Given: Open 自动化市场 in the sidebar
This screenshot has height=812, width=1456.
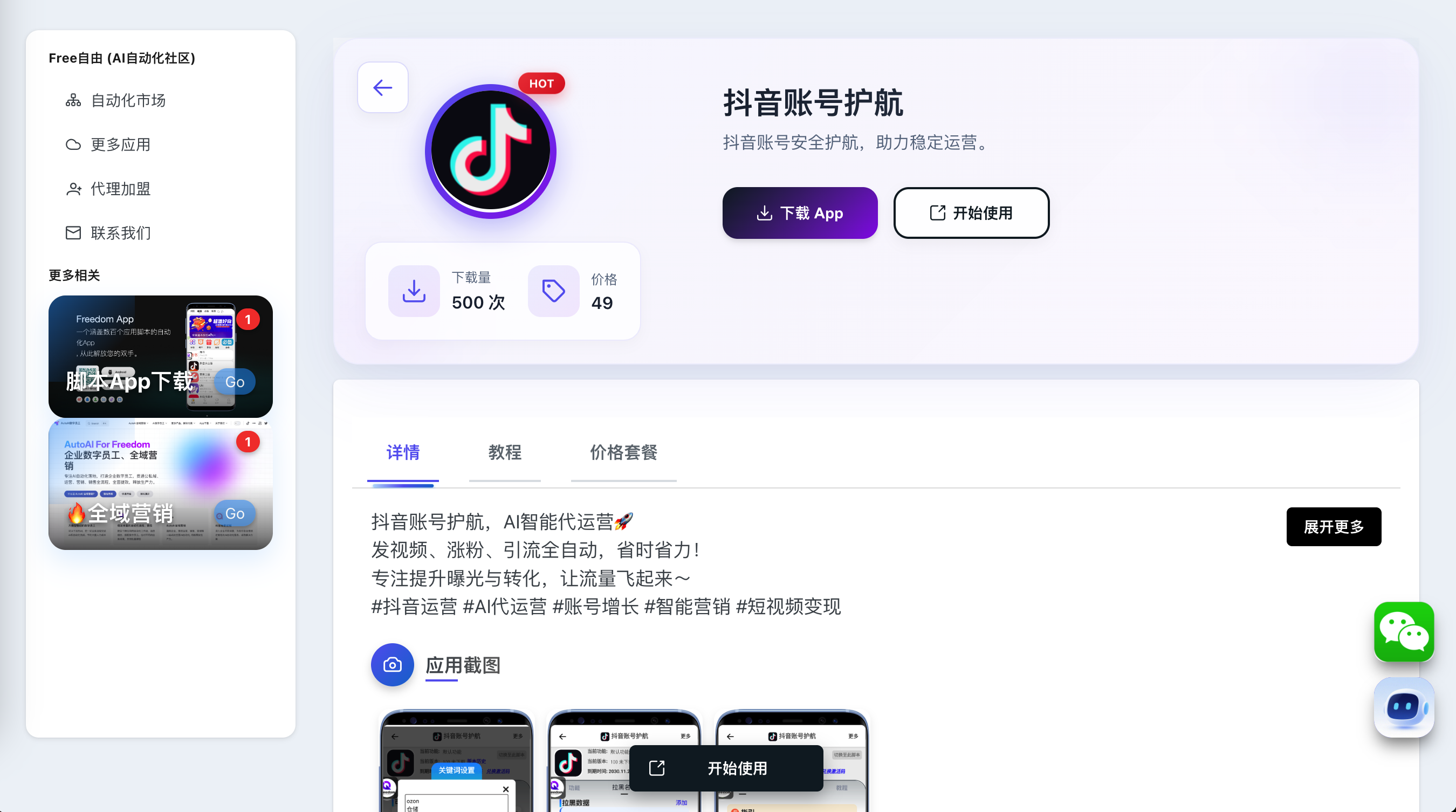Looking at the screenshot, I should click(128, 101).
